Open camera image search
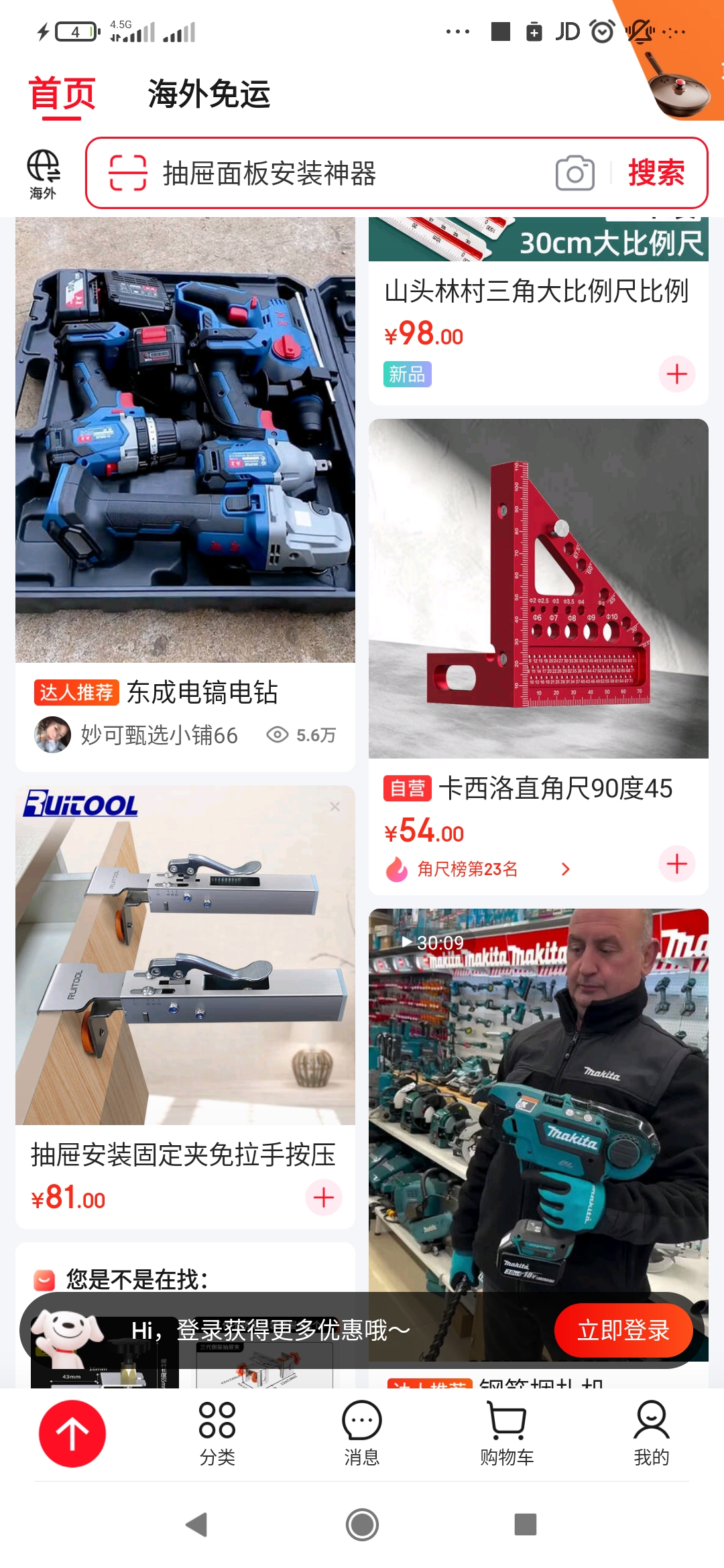 575,174
